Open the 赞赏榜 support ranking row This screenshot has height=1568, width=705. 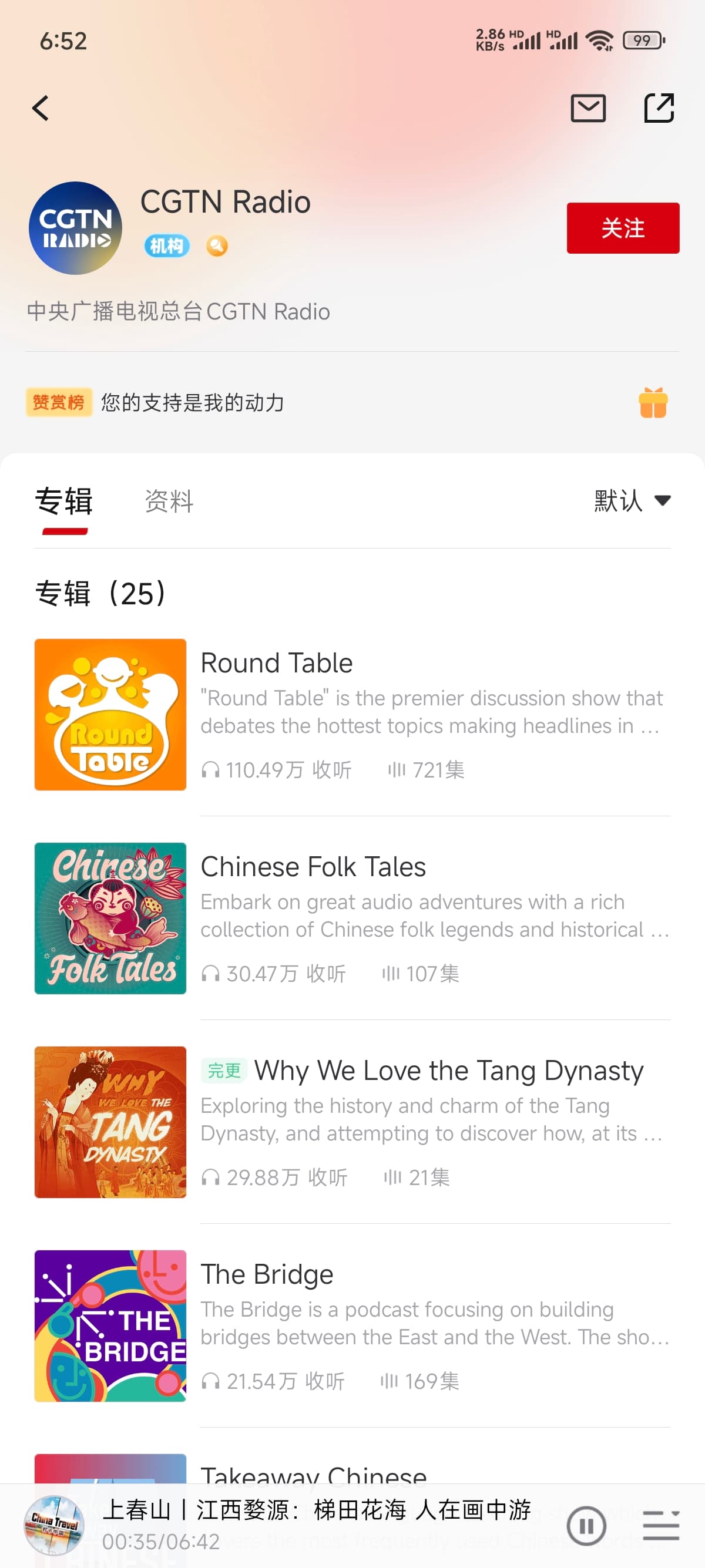click(x=352, y=402)
